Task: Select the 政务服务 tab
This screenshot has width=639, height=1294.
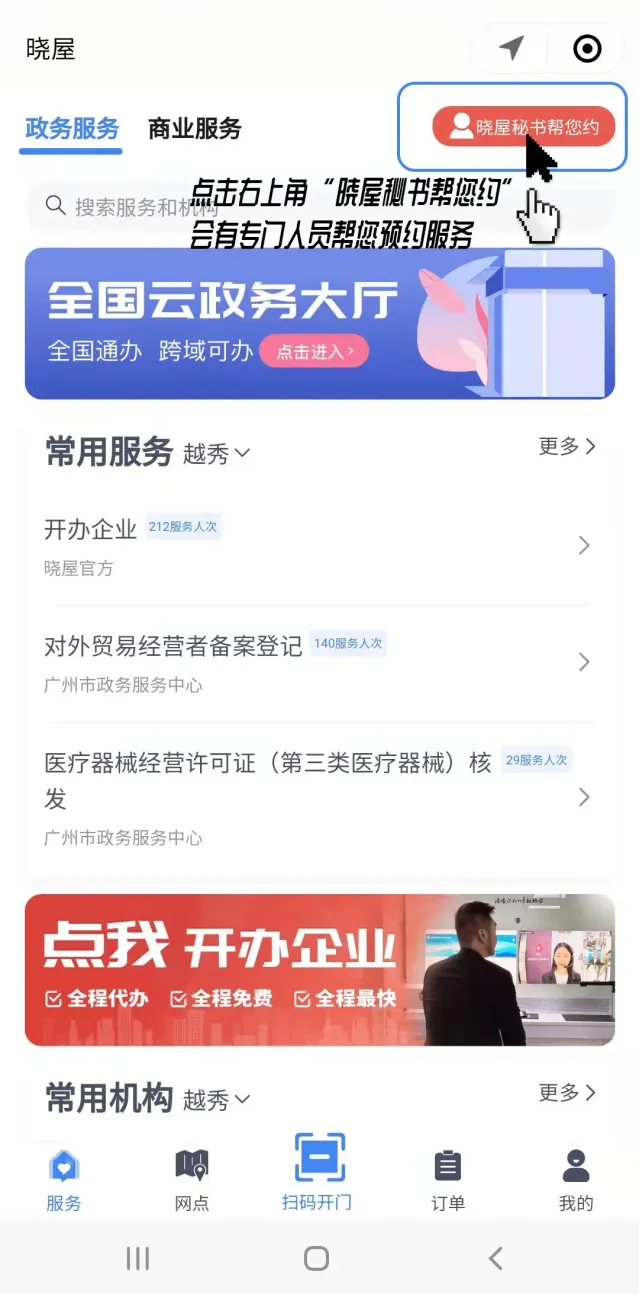Action: [x=72, y=129]
